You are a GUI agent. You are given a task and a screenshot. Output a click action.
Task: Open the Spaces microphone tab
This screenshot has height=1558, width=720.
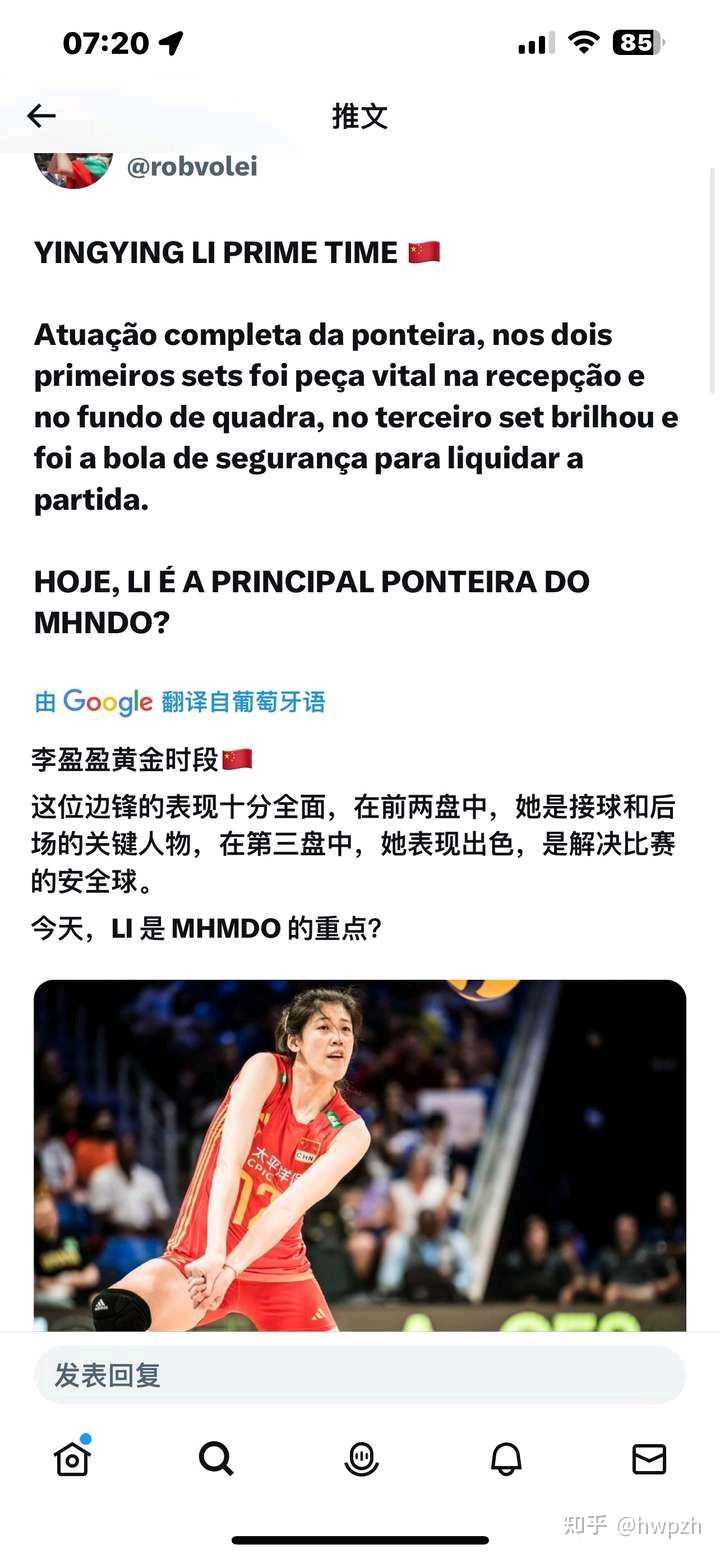click(x=361, y=1459)
